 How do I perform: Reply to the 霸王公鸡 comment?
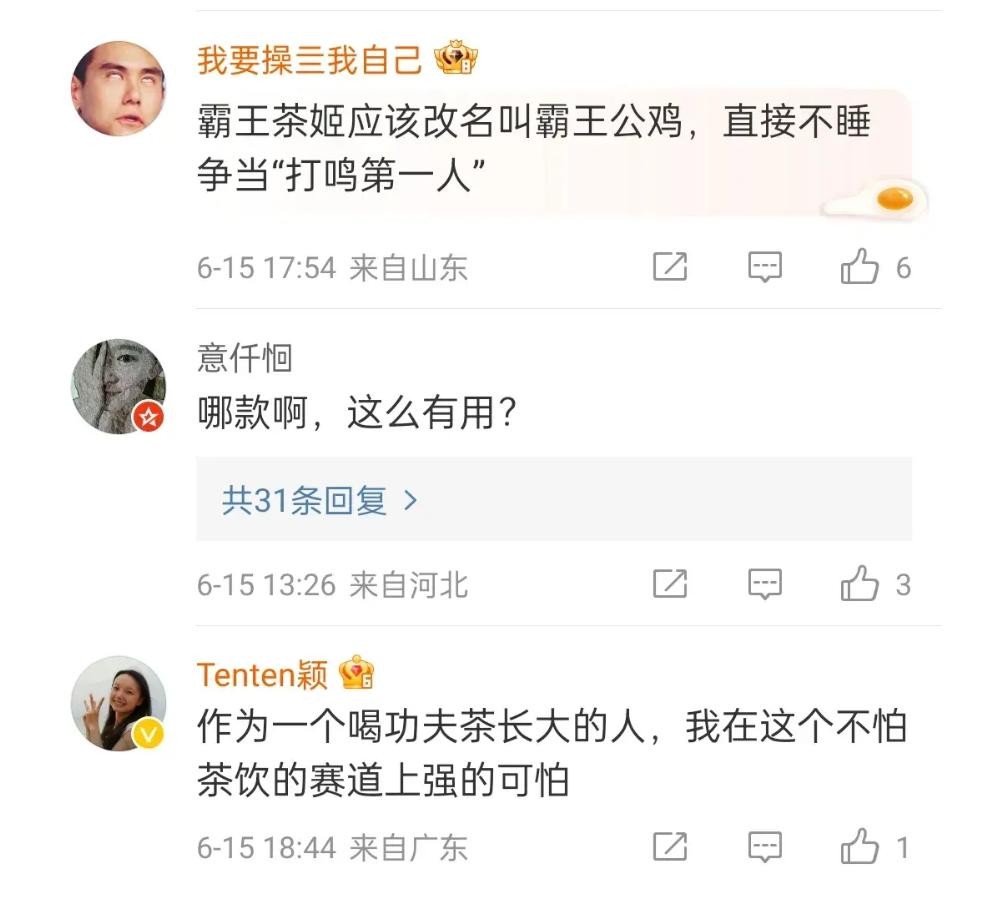pos(765,267)
